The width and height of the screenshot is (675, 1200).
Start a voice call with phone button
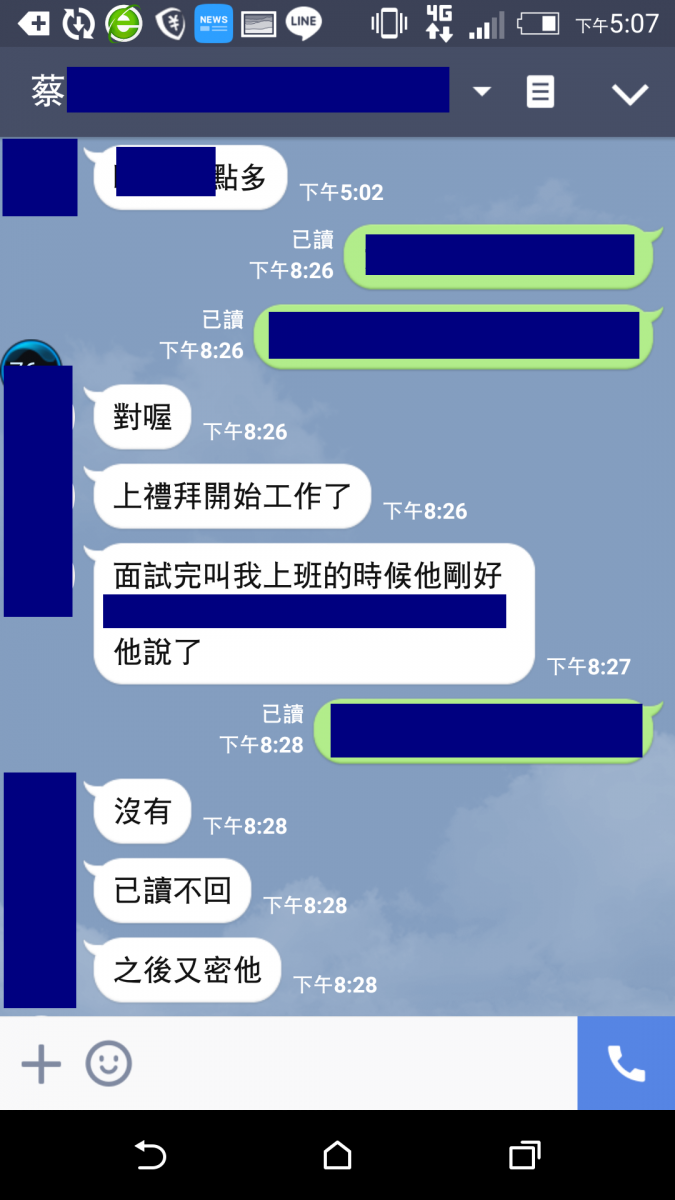[x=626, y=1063]
